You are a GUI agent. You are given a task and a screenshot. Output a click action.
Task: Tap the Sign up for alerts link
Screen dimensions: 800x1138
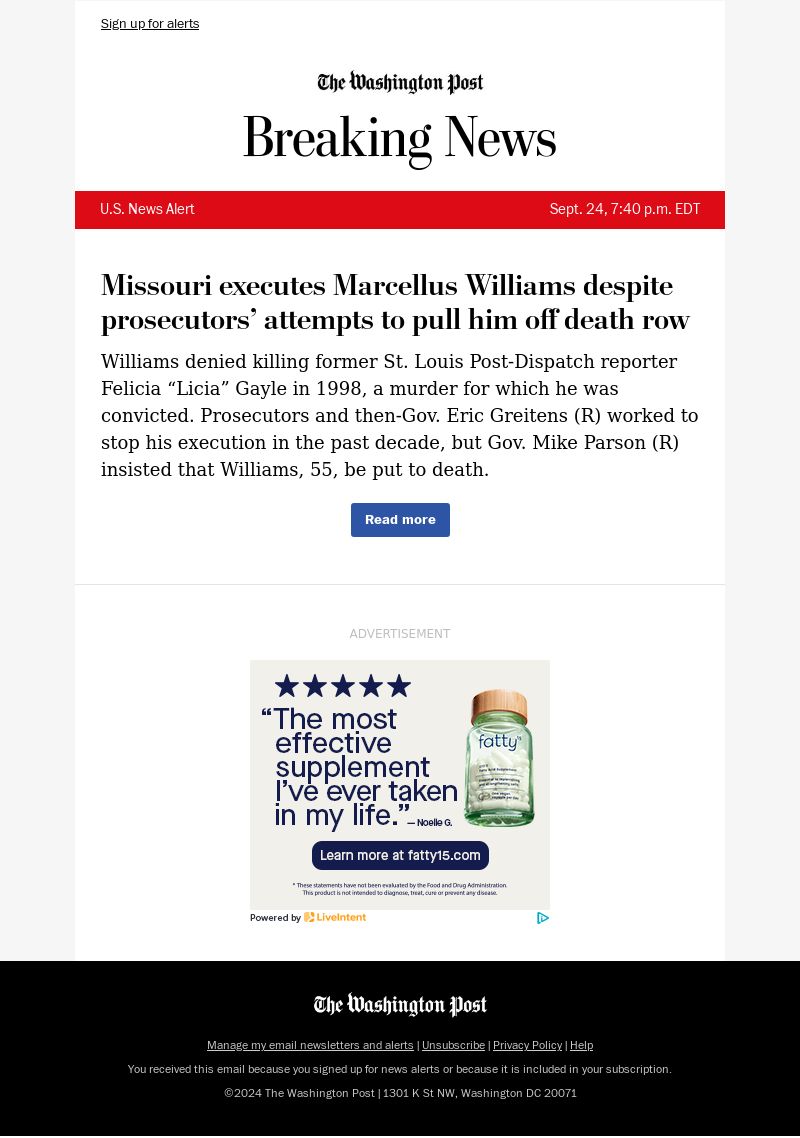click(x=150, y=24)
